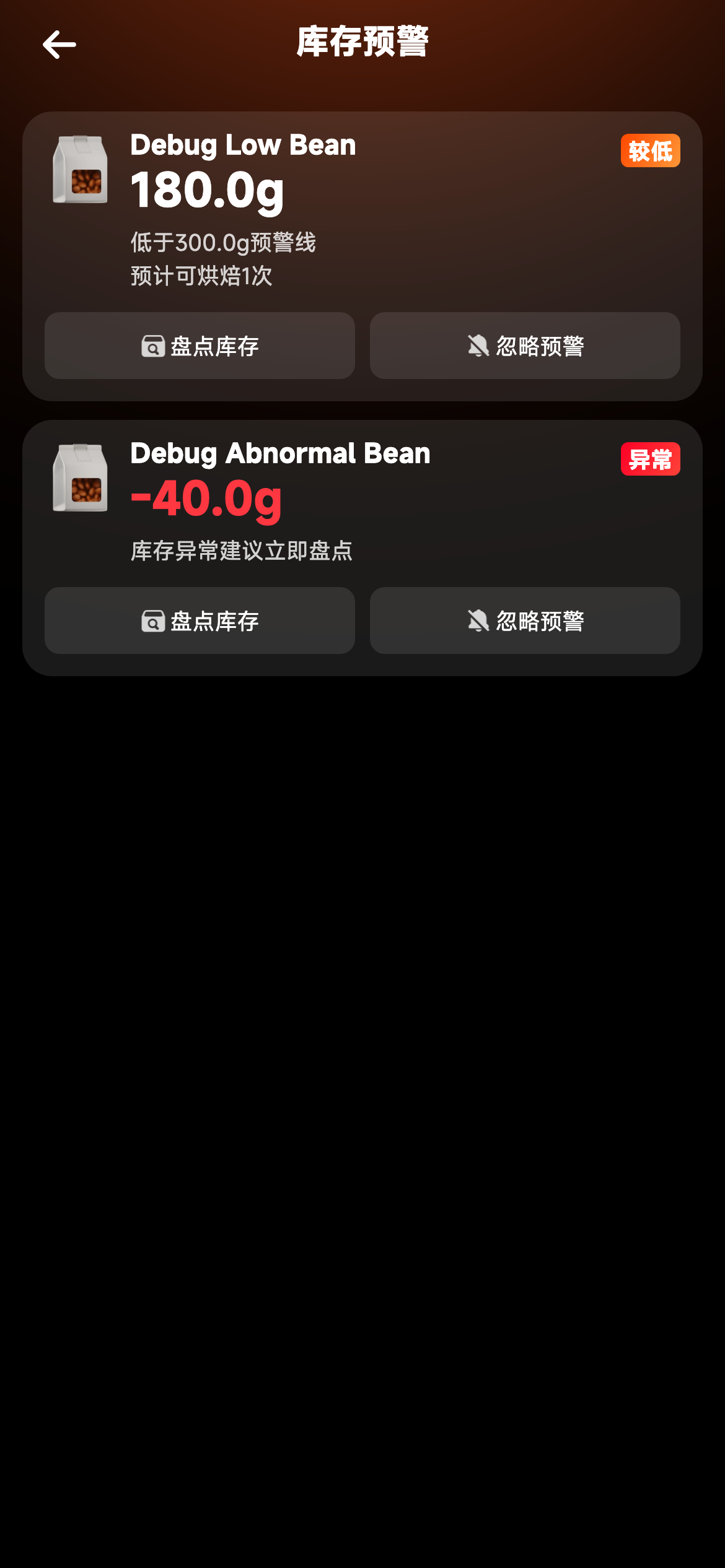The width and height of the screenshot is (725, 1568).
Task: Click the red -40.0g weight value
Action: (204, 499)
